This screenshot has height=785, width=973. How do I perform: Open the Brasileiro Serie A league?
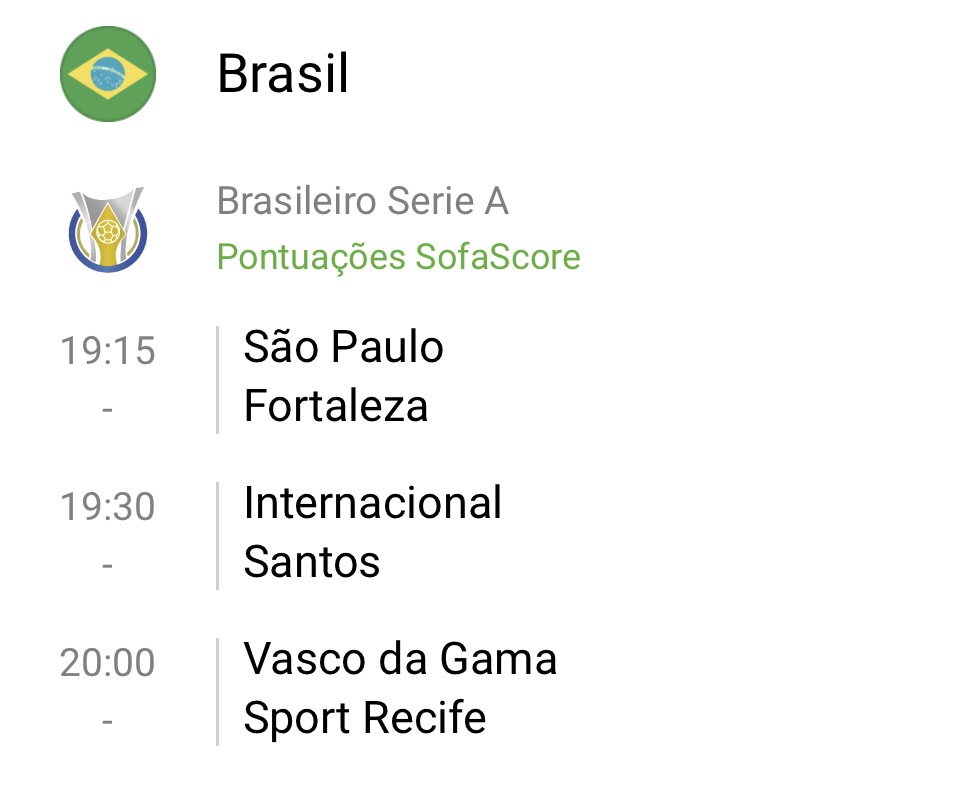362,203
